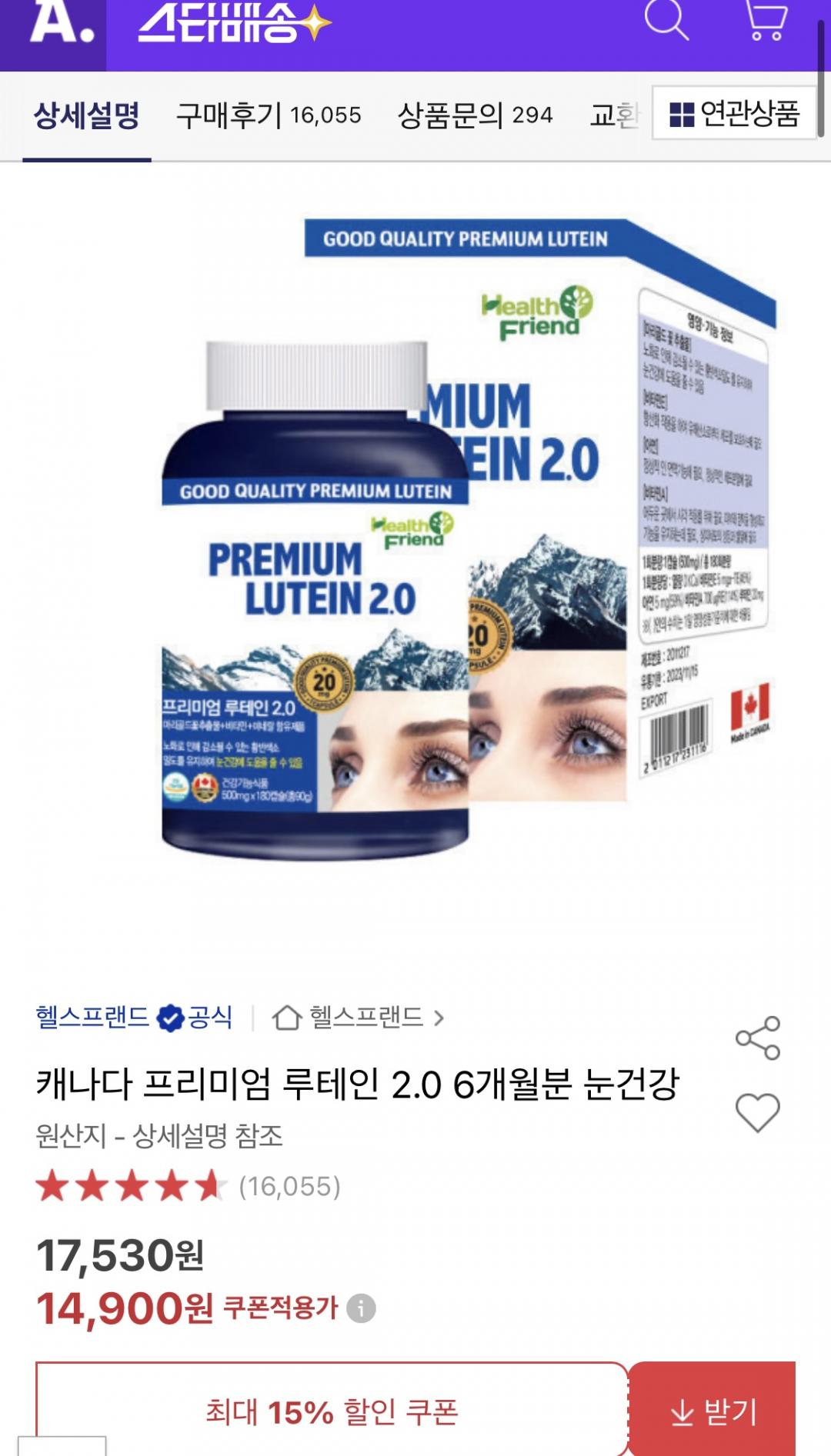Open the search icon in header
The height and width of the screenshot is (1456, 831).
click(x=666, y=20)
